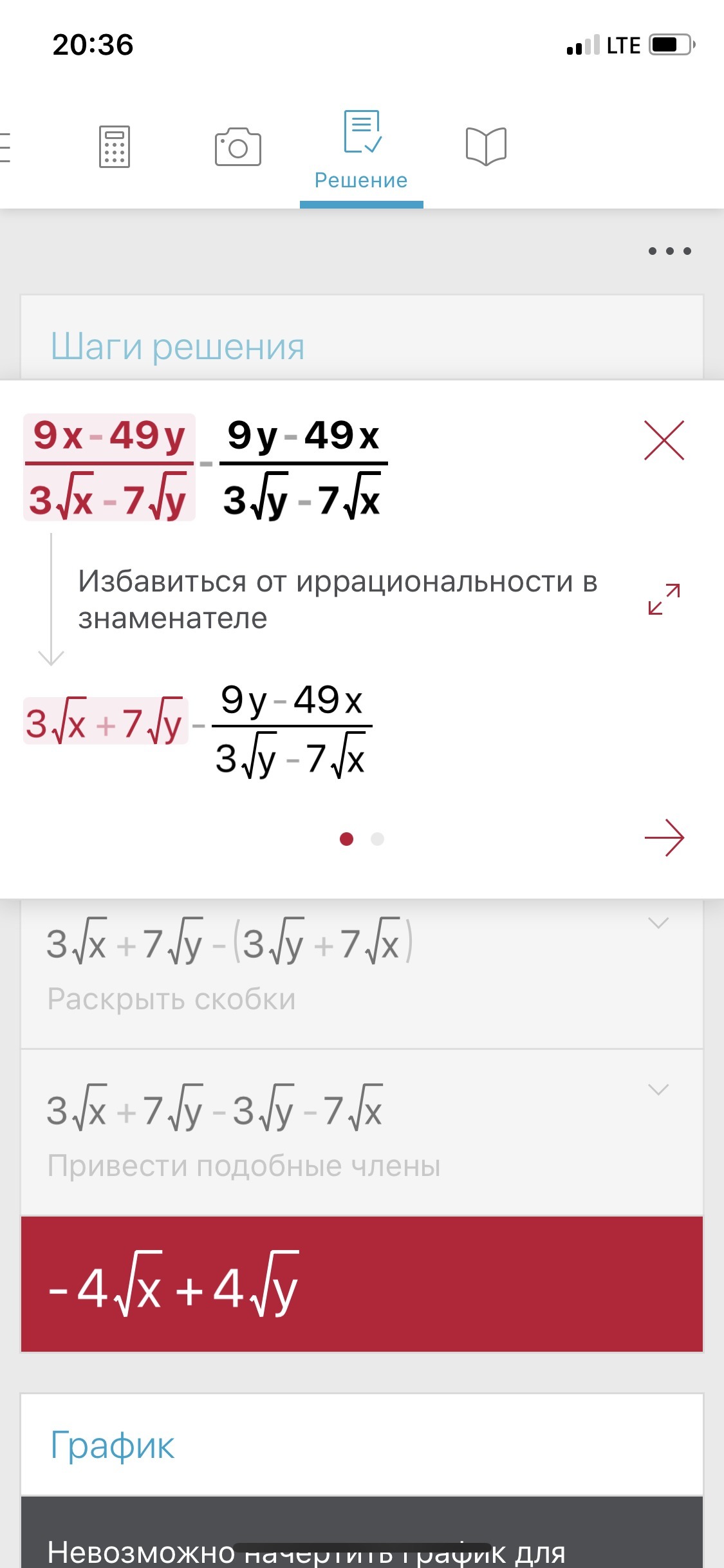Expand the Раскрыть скобки step
This screenshot has height=1568, width=724.
click(x=658, y=924)
